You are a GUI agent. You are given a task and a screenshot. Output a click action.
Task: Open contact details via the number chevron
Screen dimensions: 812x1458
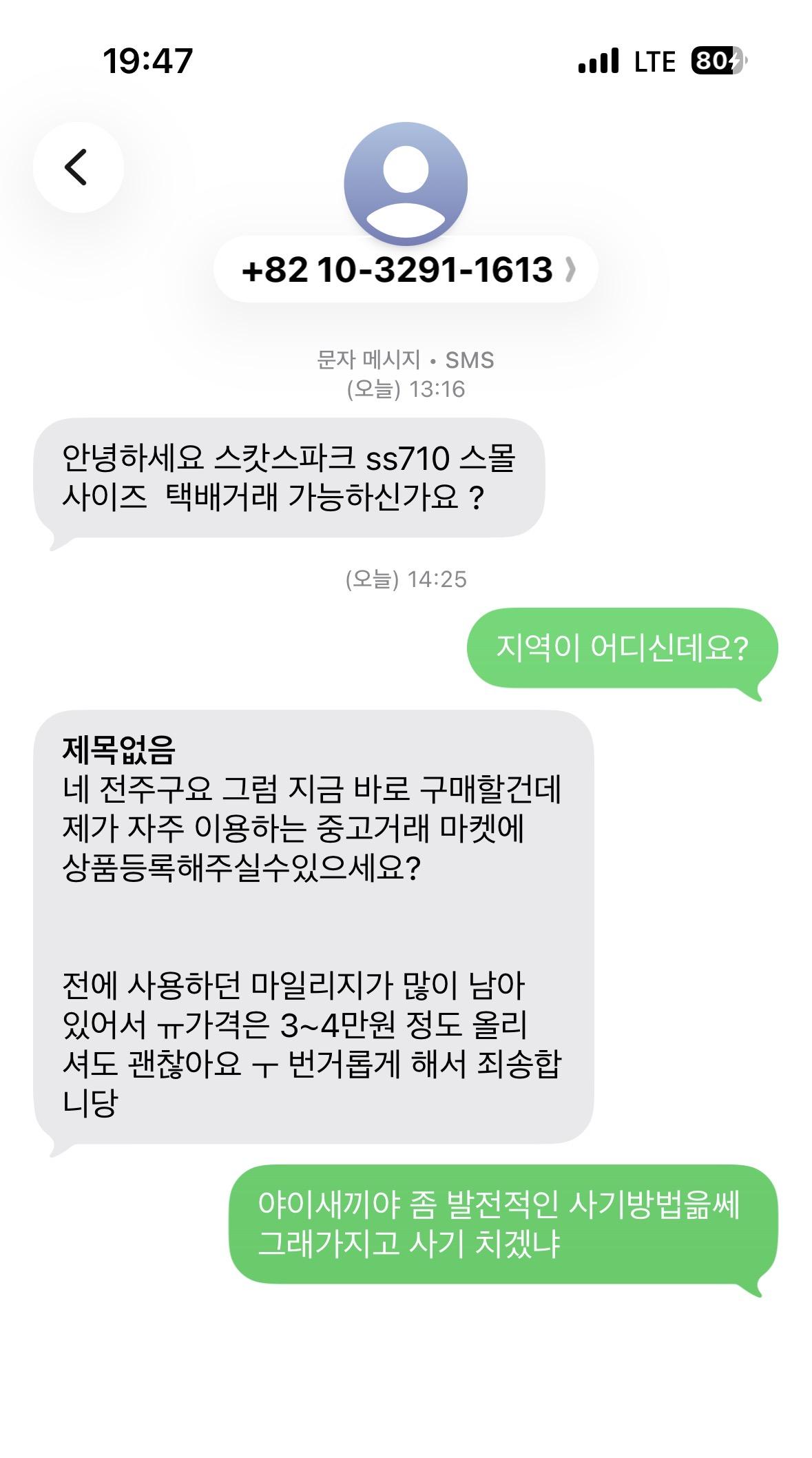coord(572,271)
